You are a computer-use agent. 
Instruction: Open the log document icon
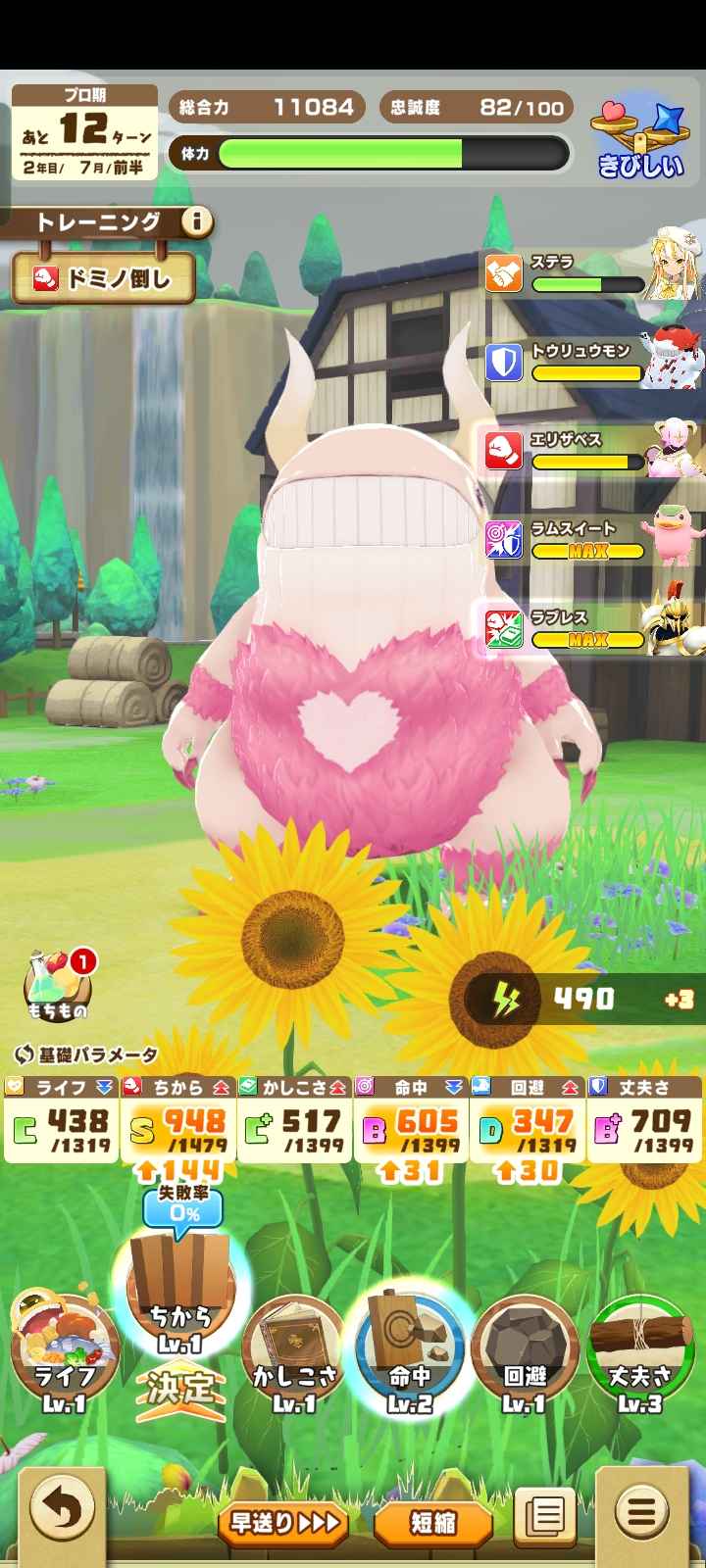point(545,1517)
